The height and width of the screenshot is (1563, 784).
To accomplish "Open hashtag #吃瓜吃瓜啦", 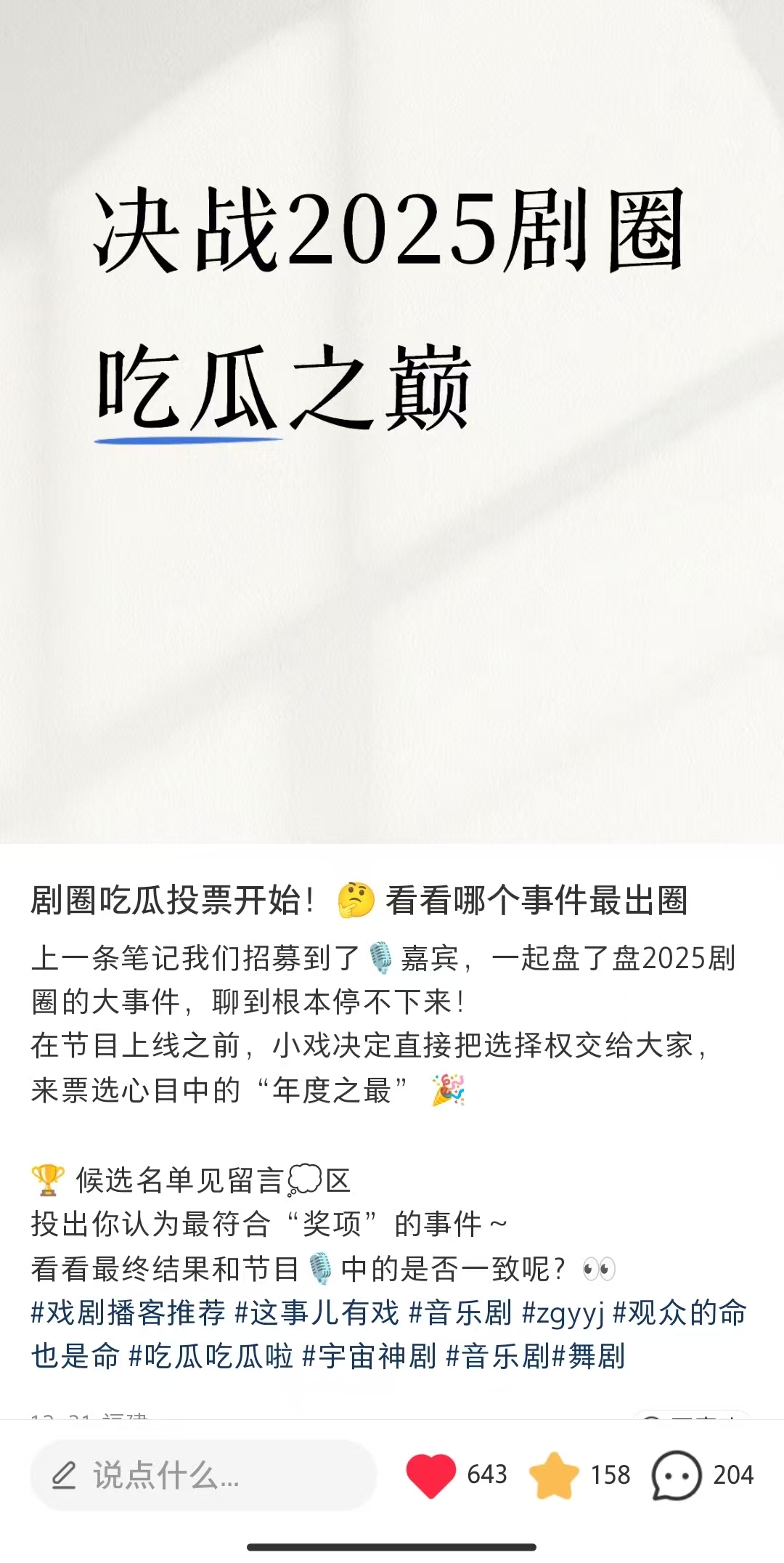I will tap(211, 1356).
